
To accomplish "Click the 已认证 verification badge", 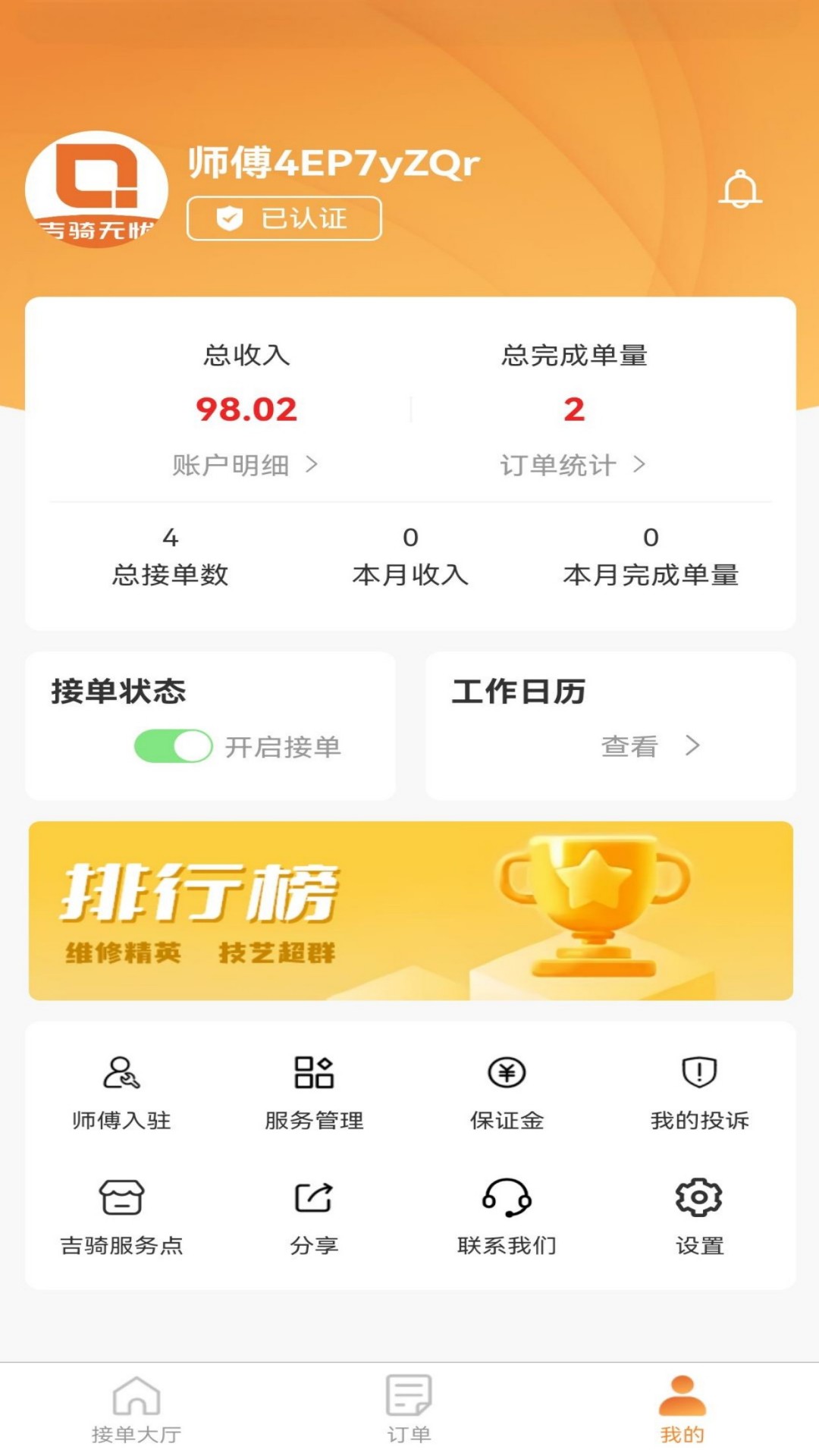I will pyautogui.click(x=283, y=218).
